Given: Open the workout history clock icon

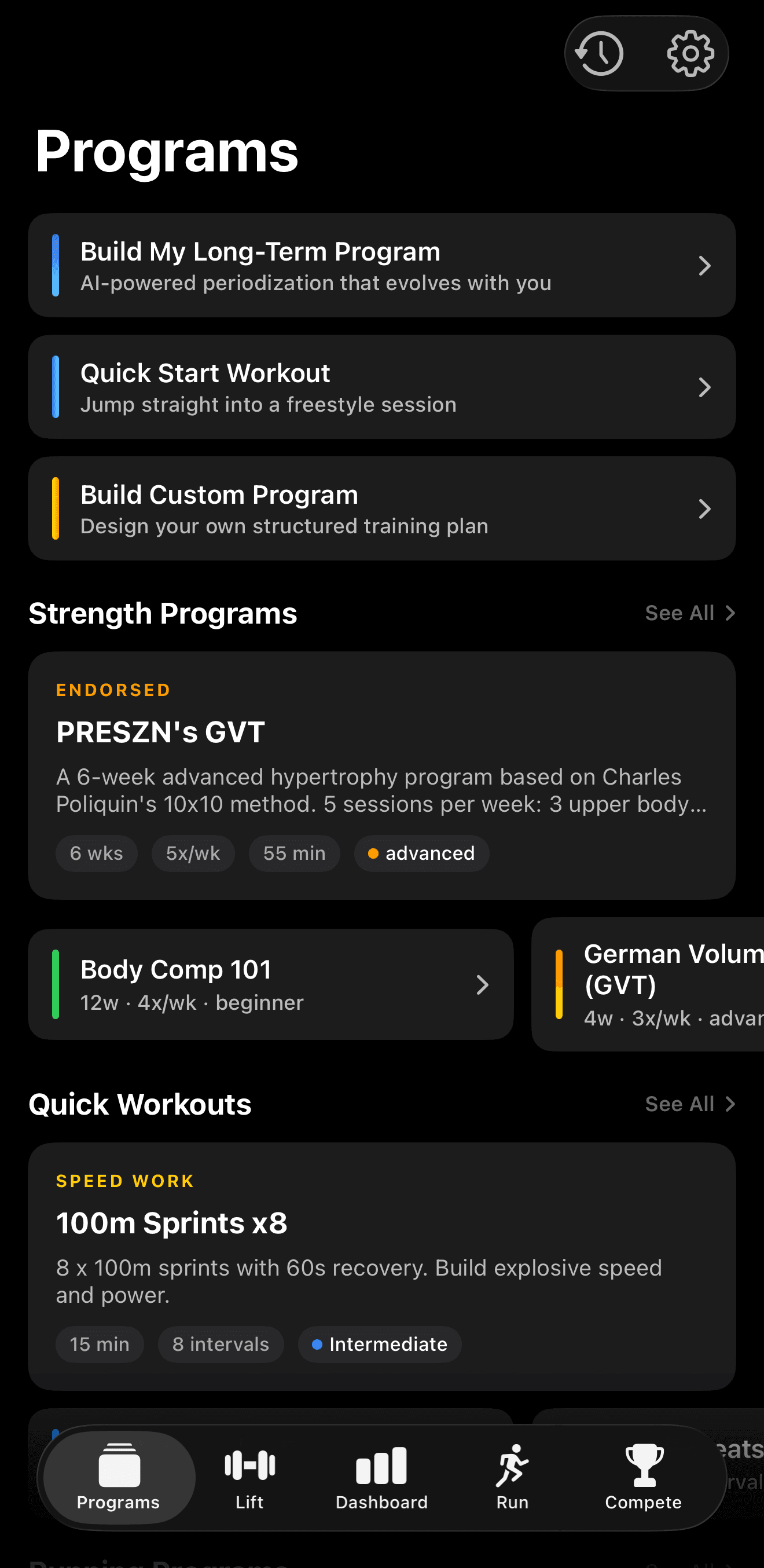Looking at the screenshot, I should pyautogui.click(x=599, y=53).
